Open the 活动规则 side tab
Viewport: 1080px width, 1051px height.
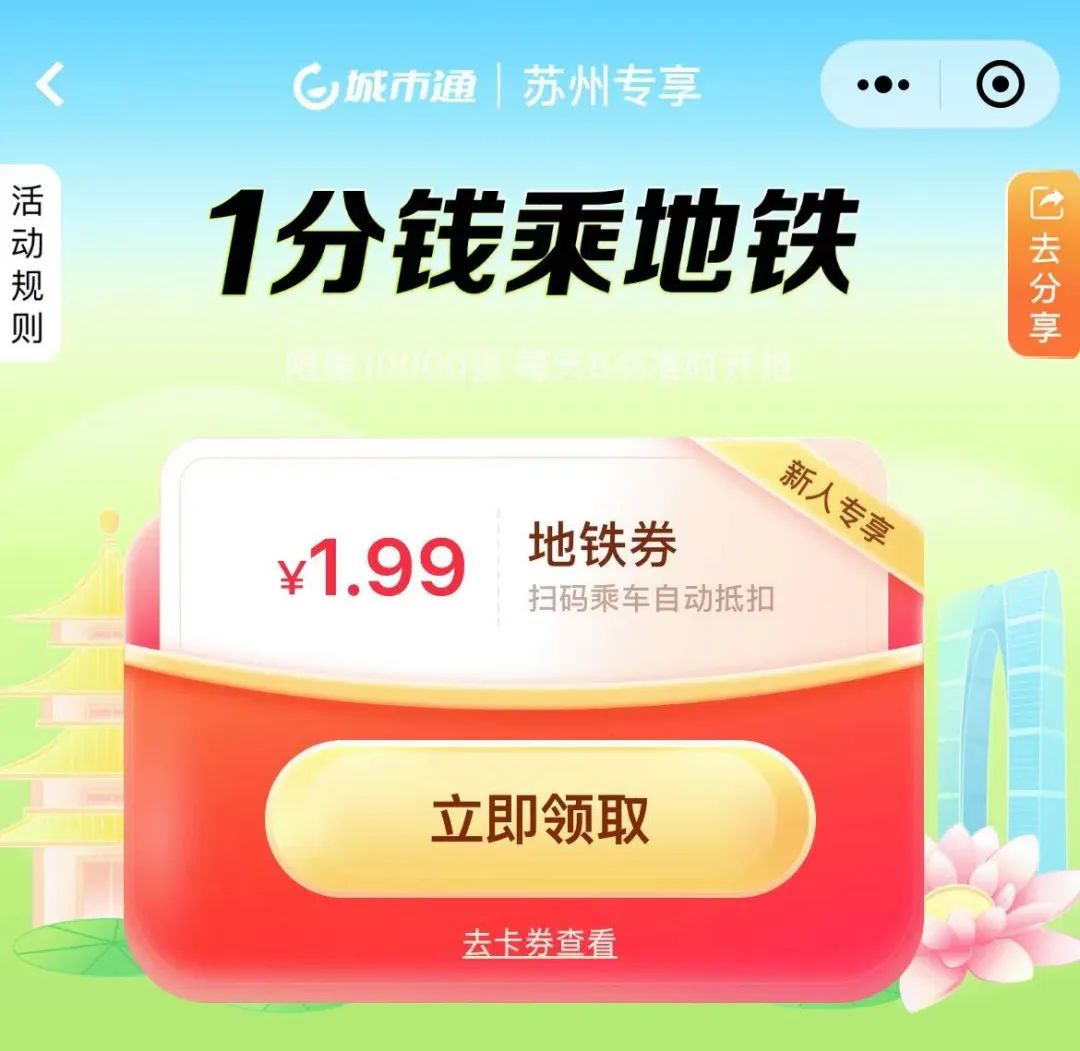[27, 264]
